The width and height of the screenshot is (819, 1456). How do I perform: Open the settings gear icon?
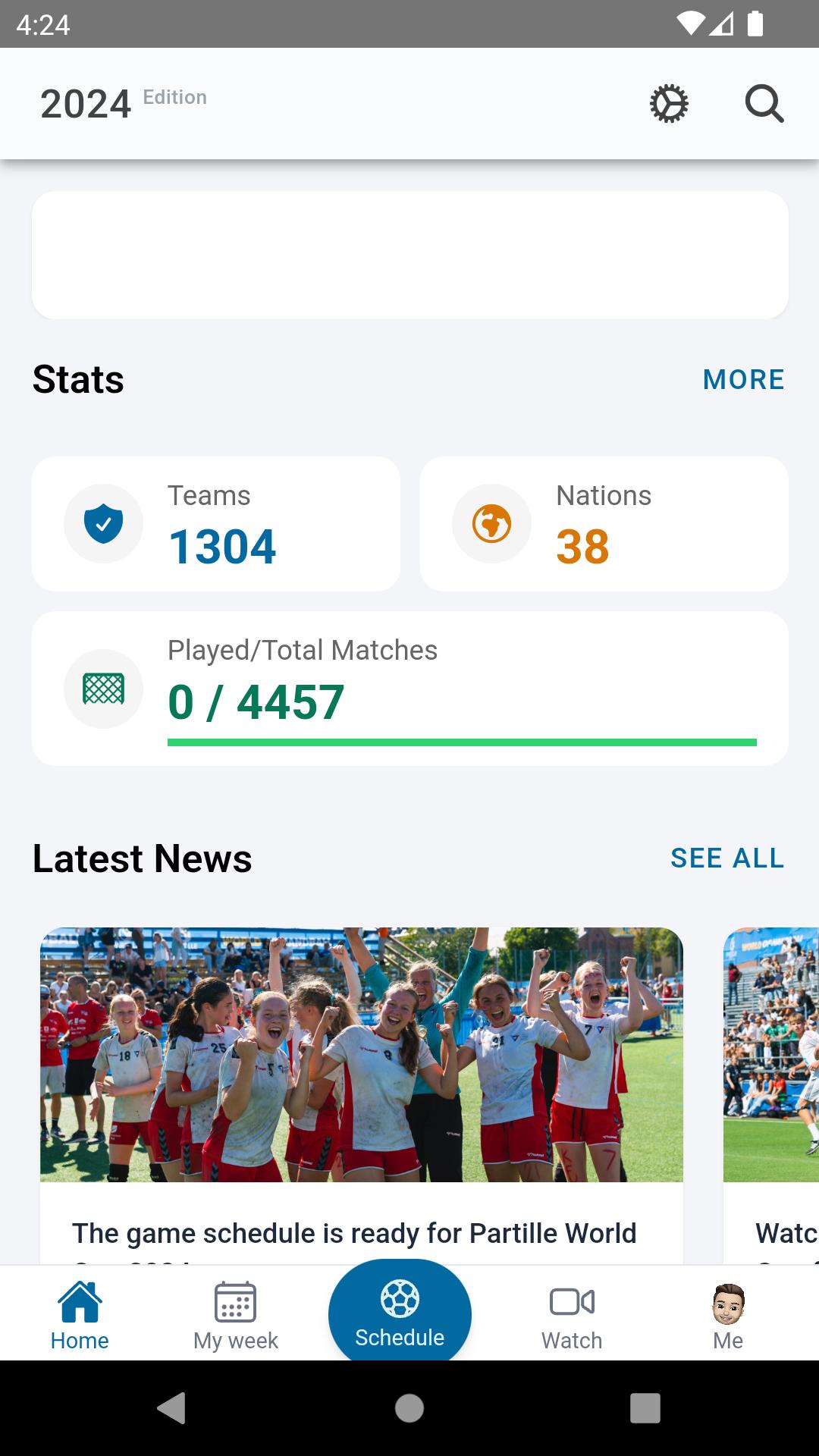click(669, 104)
